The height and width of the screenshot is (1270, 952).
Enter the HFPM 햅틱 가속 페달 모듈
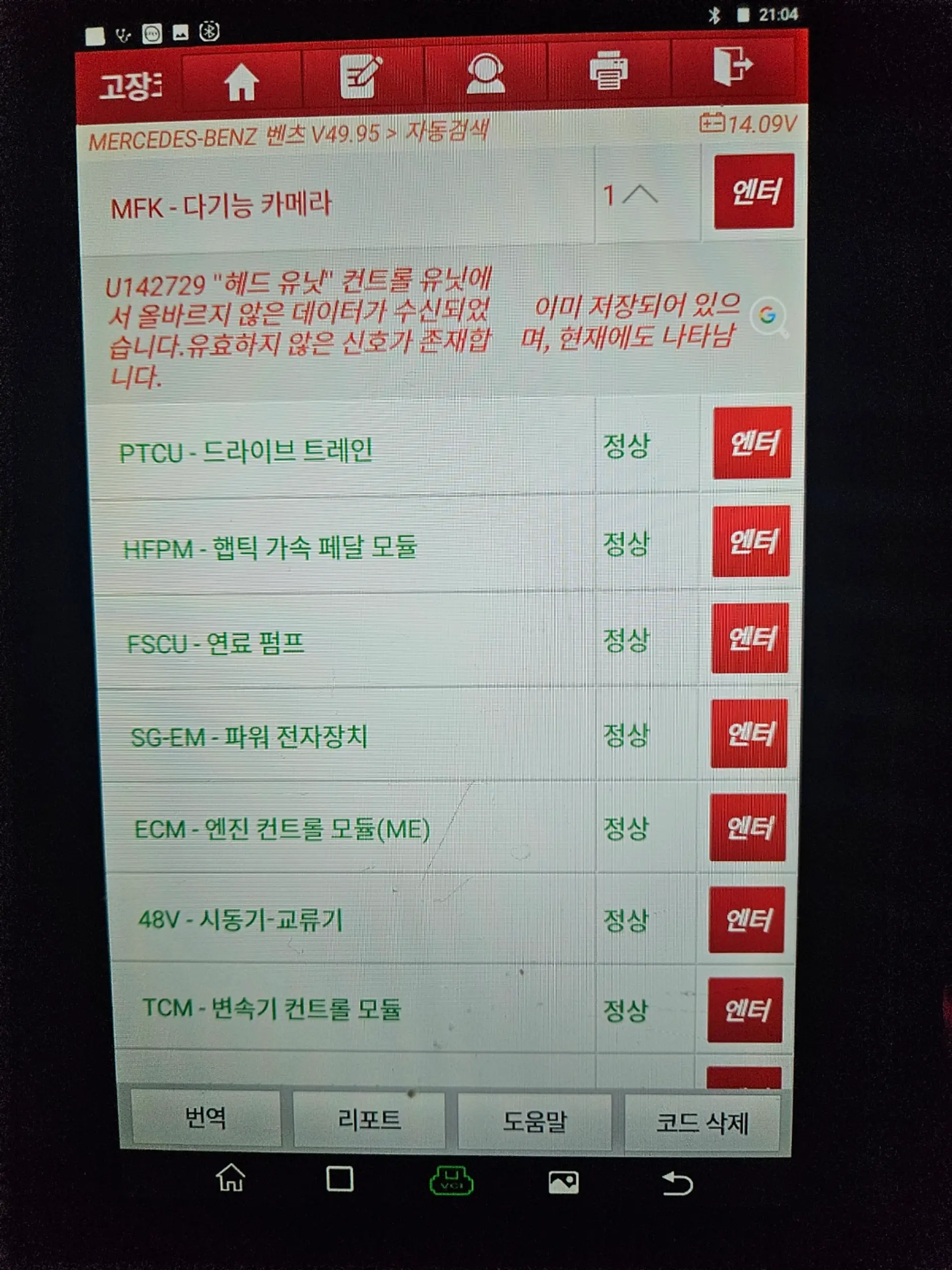coord(751,541)
